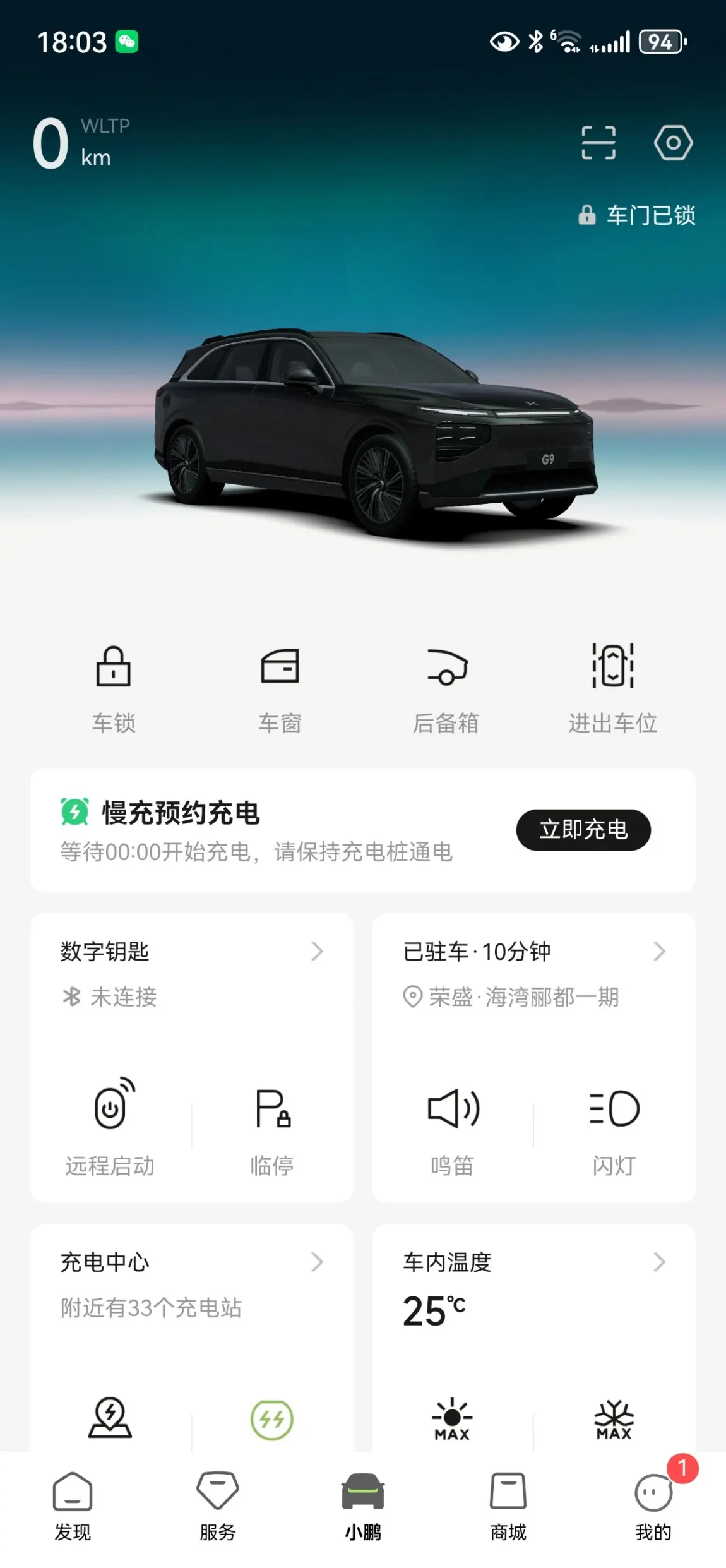726x1568 pixels.
Task: Select 进出车位 parking assist
Action: 612,687
